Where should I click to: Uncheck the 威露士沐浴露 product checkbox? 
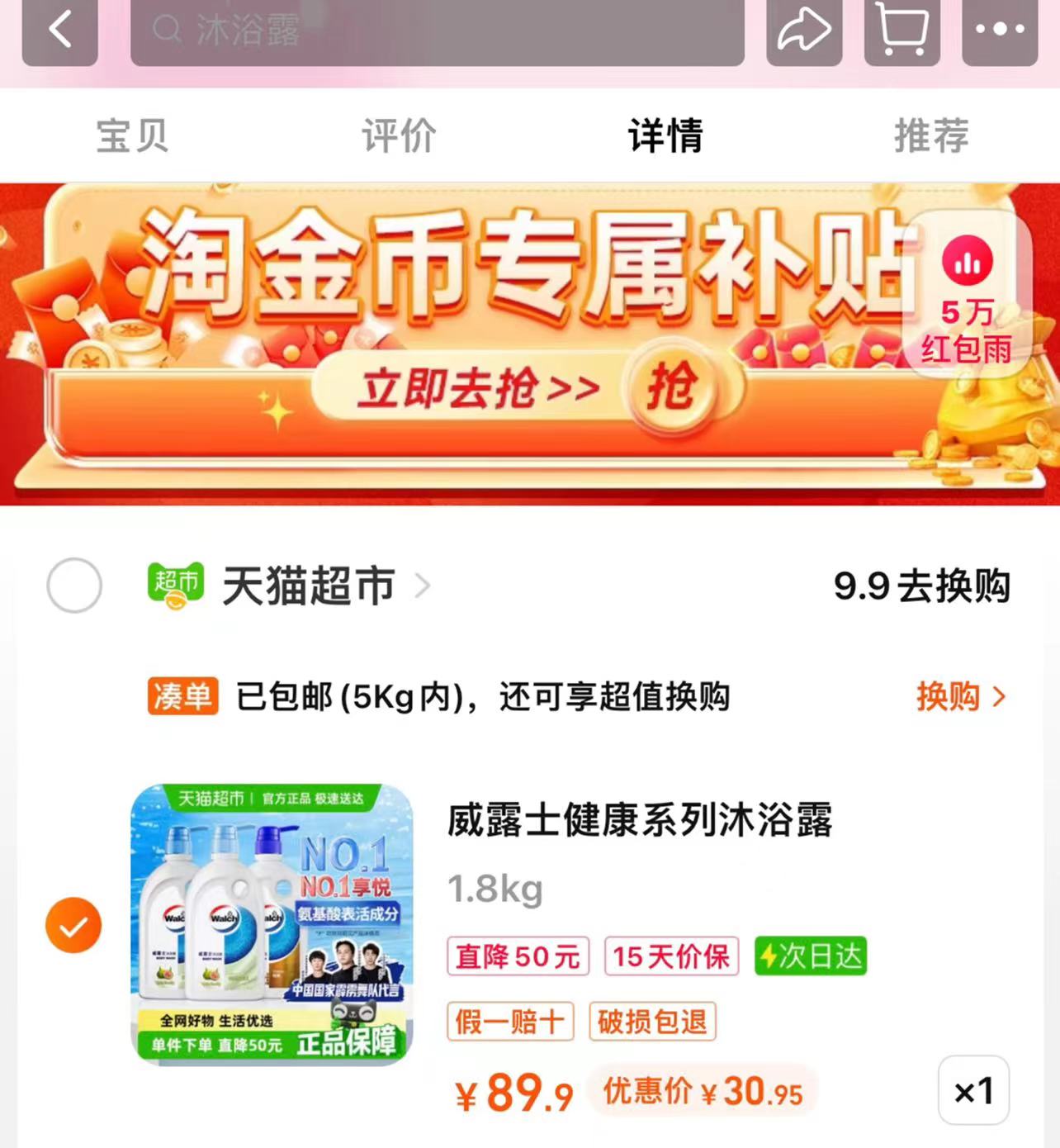tap(74, 925)
